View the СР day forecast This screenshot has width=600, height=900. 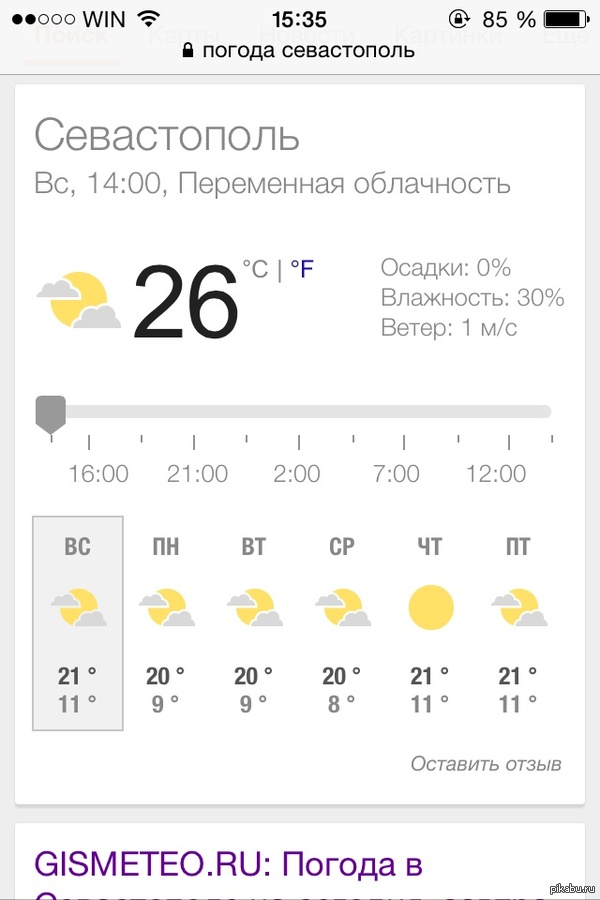[x=342, y=623]
